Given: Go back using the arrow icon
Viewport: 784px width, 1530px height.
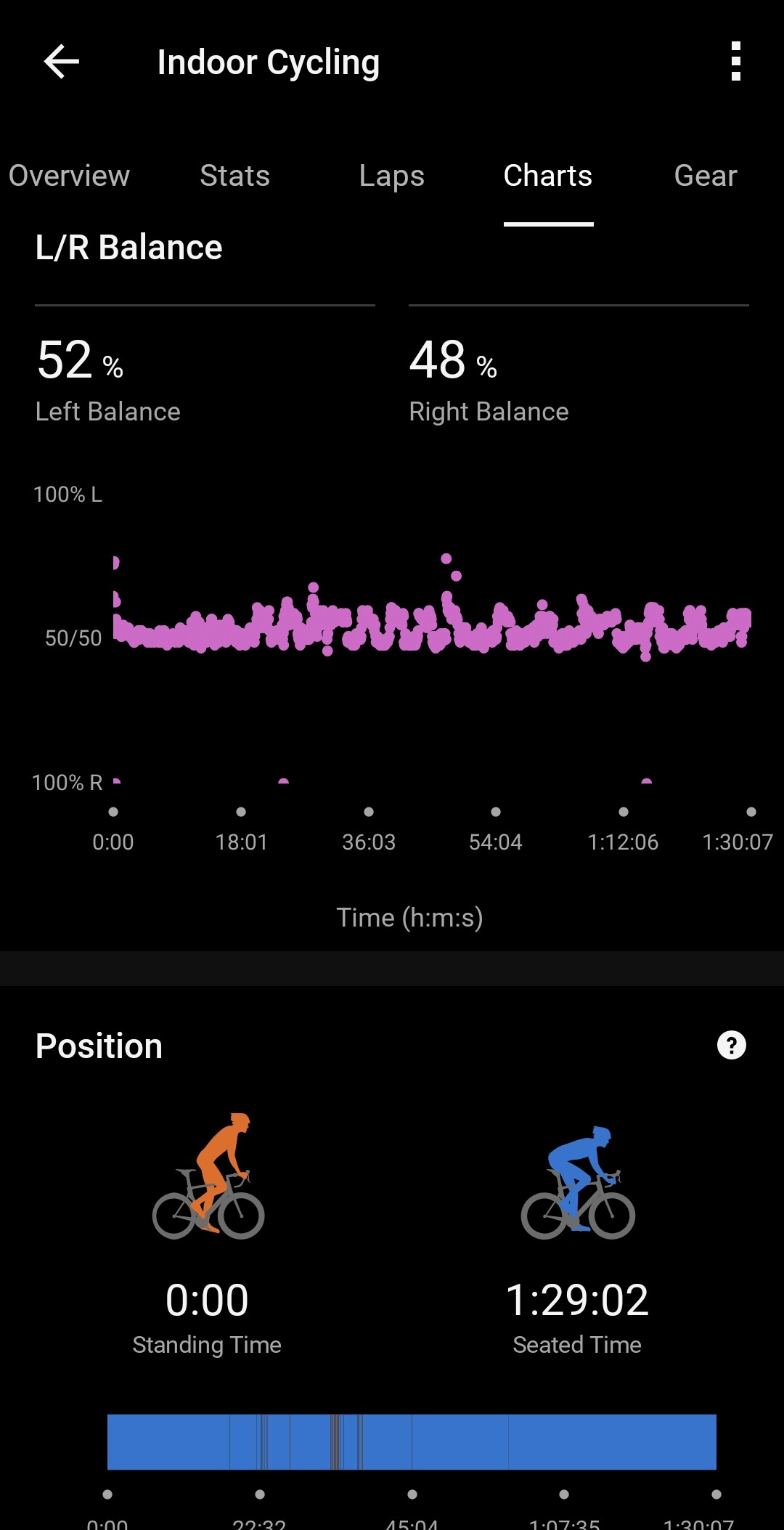Looking at the screenshot, I should 62,62.
